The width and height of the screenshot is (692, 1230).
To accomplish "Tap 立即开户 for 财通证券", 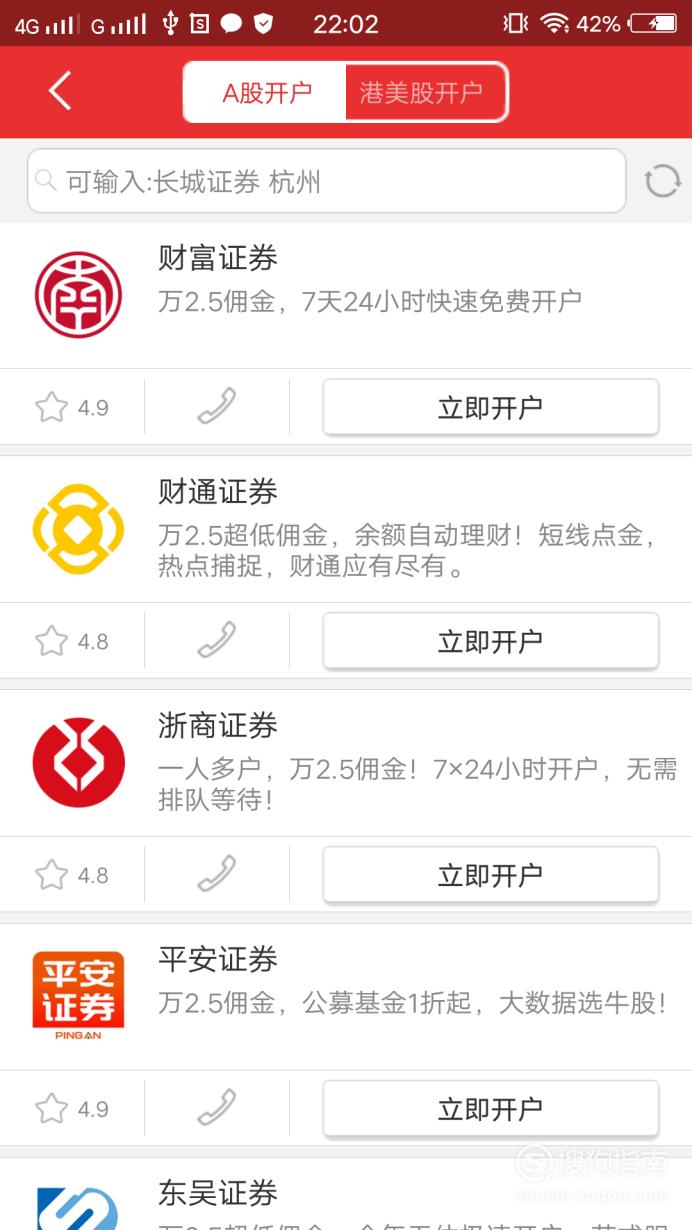I will 490,640.
